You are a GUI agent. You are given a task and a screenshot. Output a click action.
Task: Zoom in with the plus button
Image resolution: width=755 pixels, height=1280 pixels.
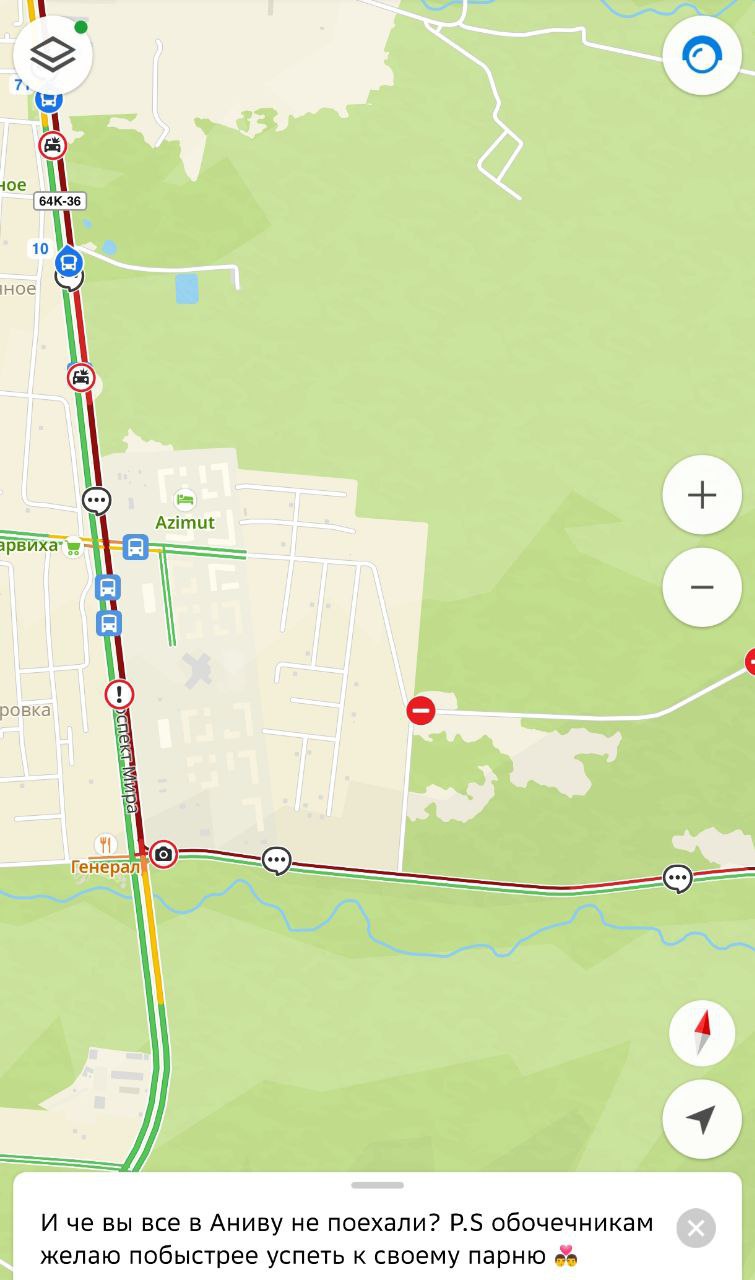pyautogui.click(x=702, y=495)
